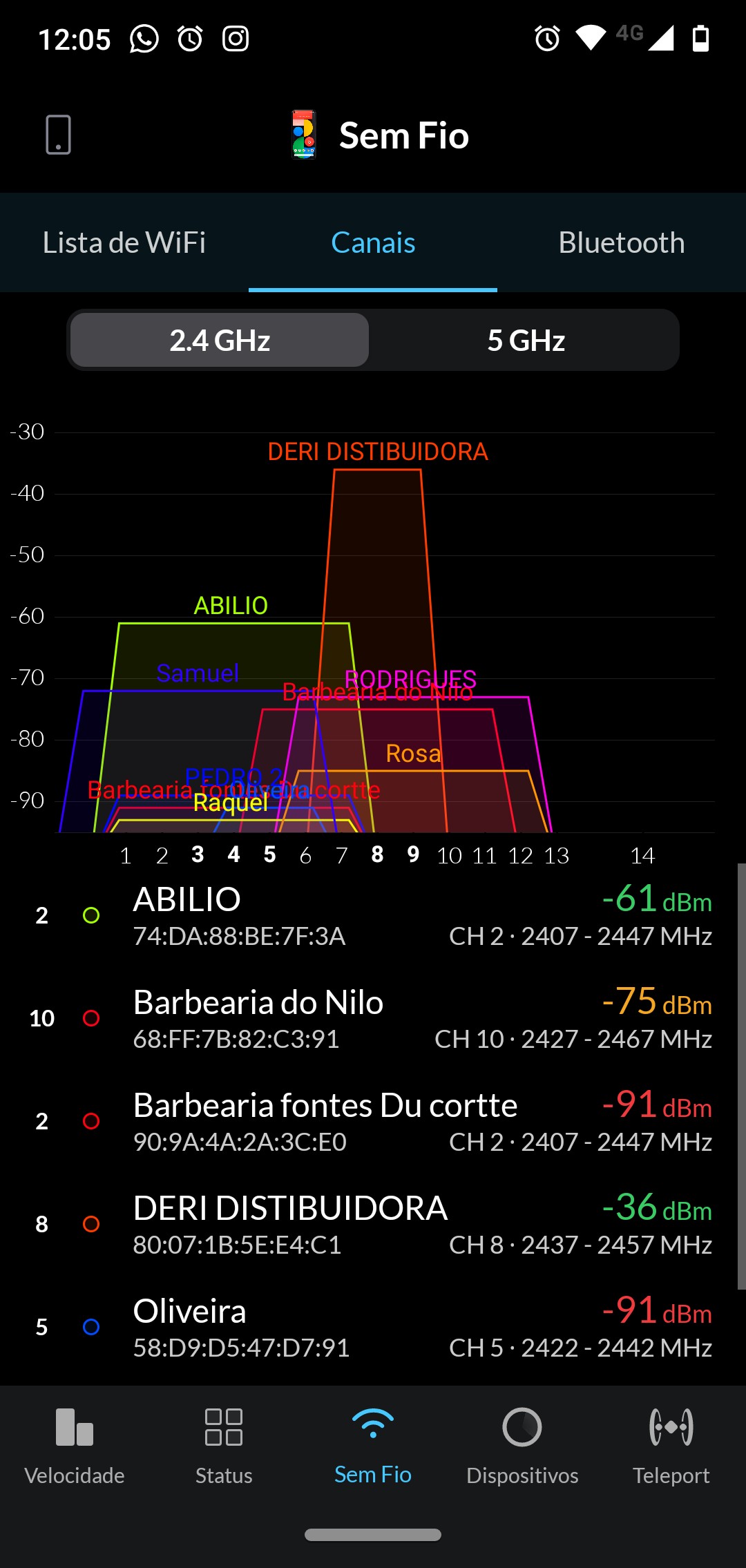The image size is (746, 1568).
Task: Select the 2.4 GHz band
Action: click(x=220, y=340)
